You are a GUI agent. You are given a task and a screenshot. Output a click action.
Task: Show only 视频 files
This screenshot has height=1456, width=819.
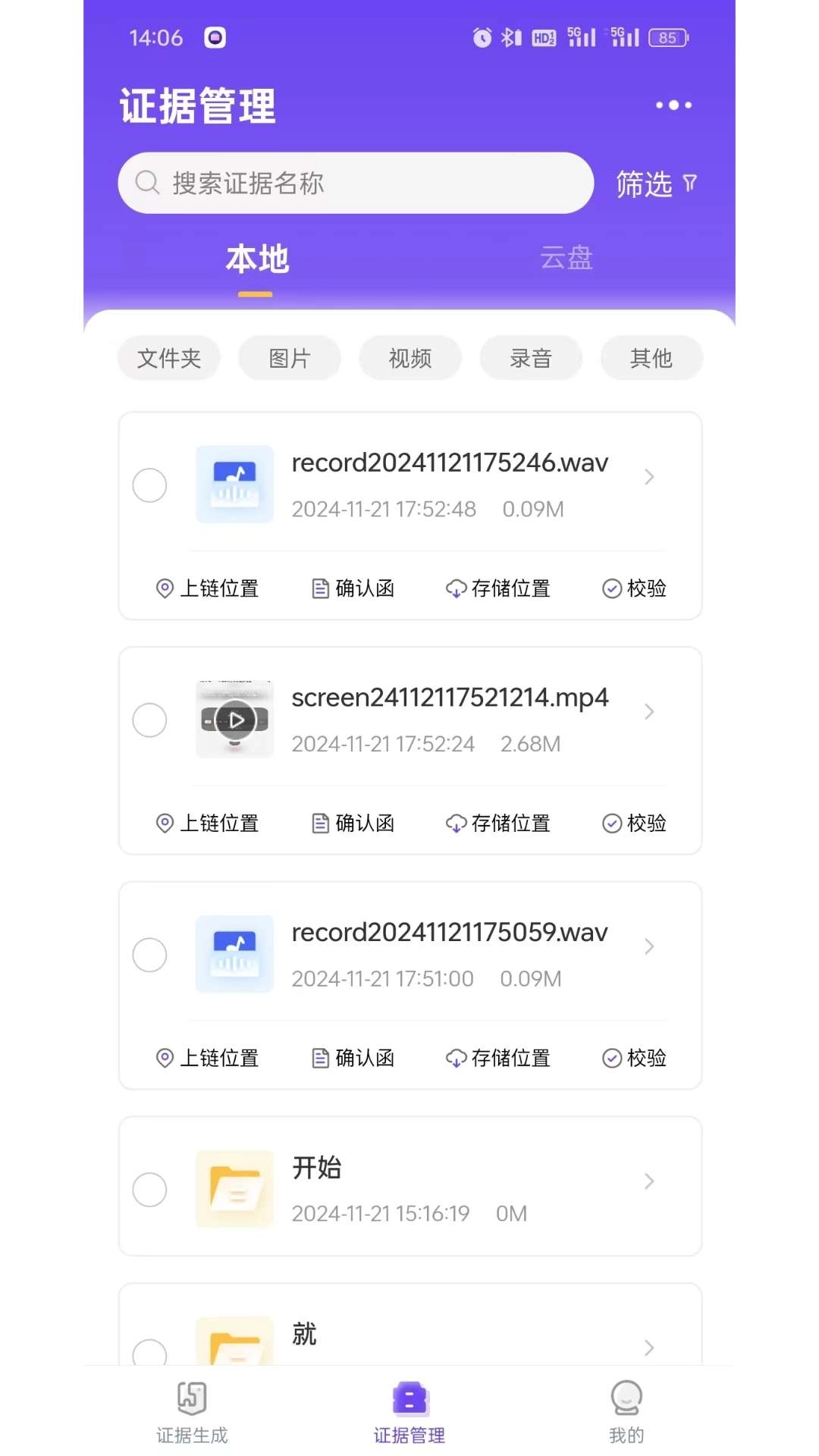[409, 357]
